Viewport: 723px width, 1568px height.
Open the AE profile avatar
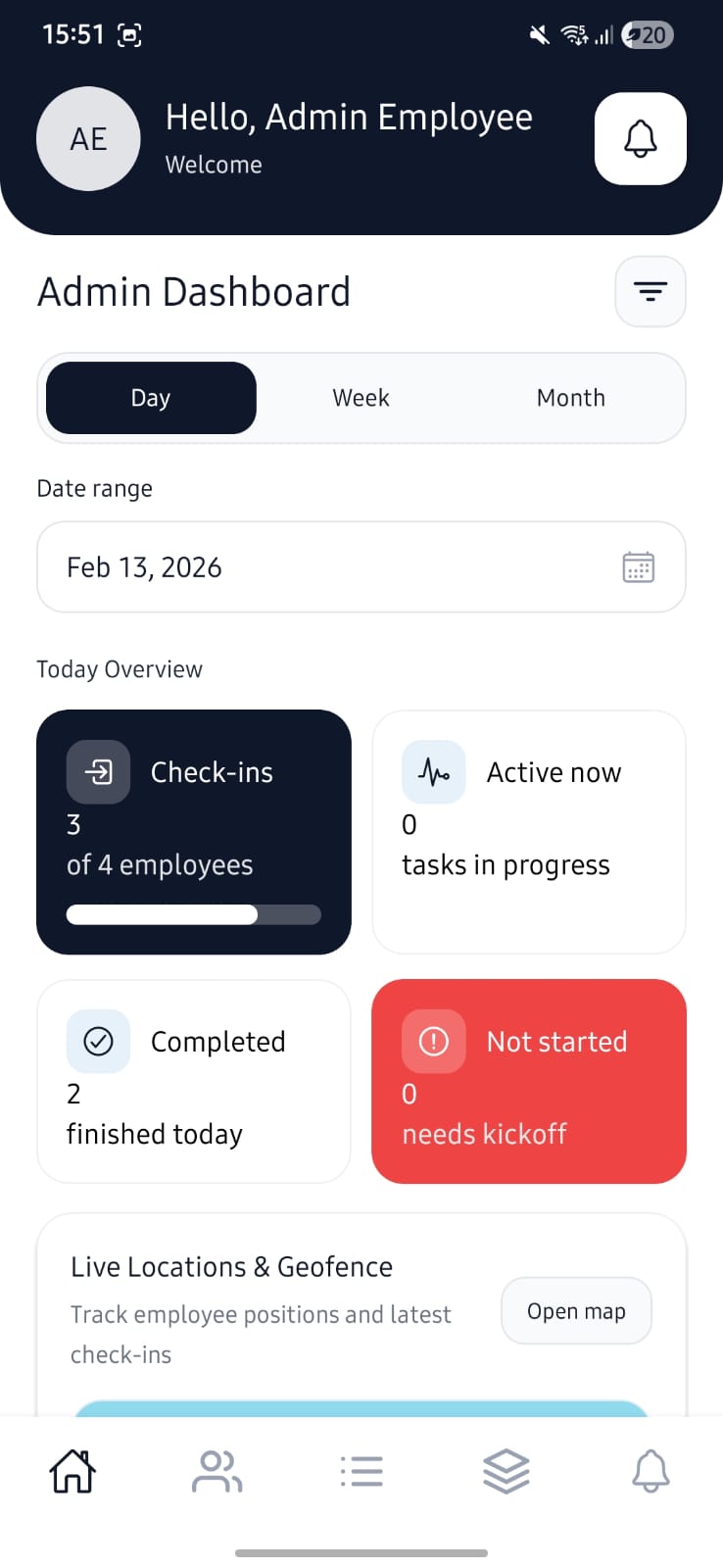(88, 139)
